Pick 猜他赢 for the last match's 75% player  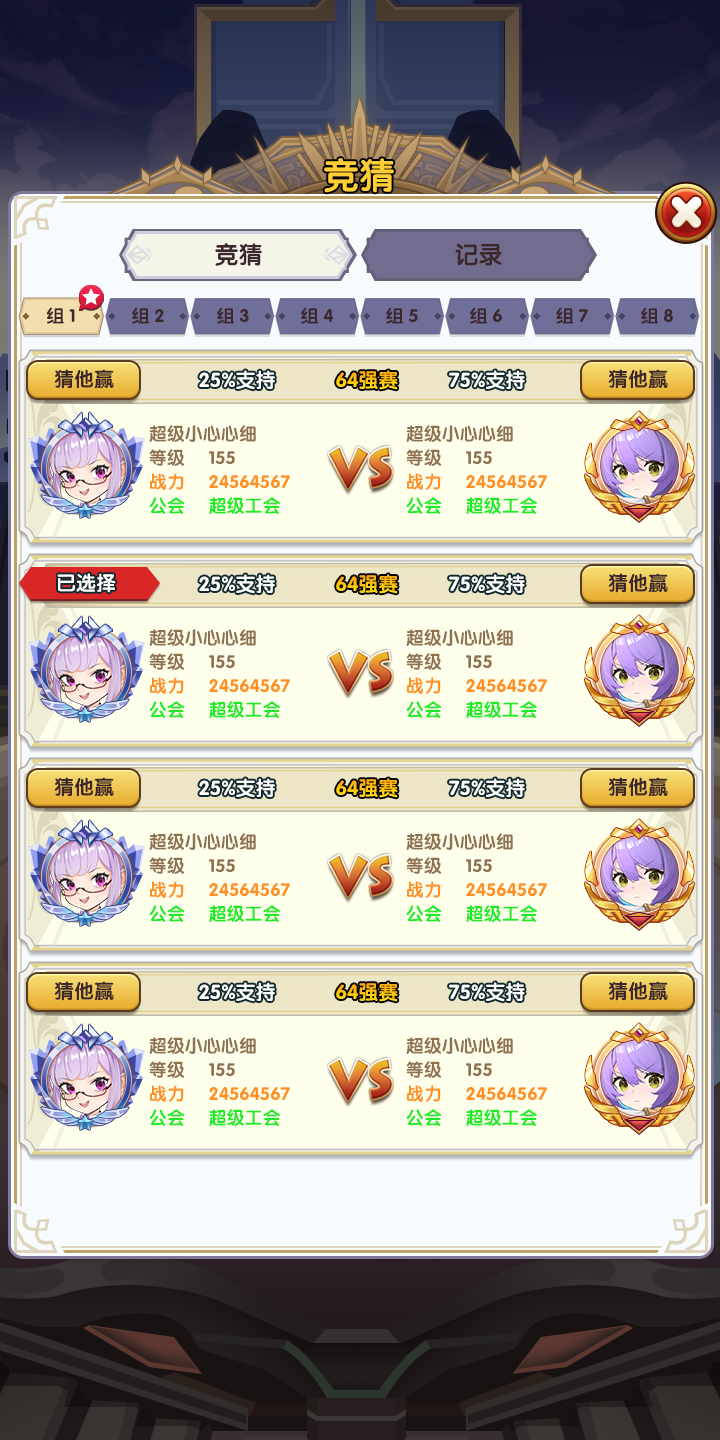pyautogui.click(x=637, y=992)
